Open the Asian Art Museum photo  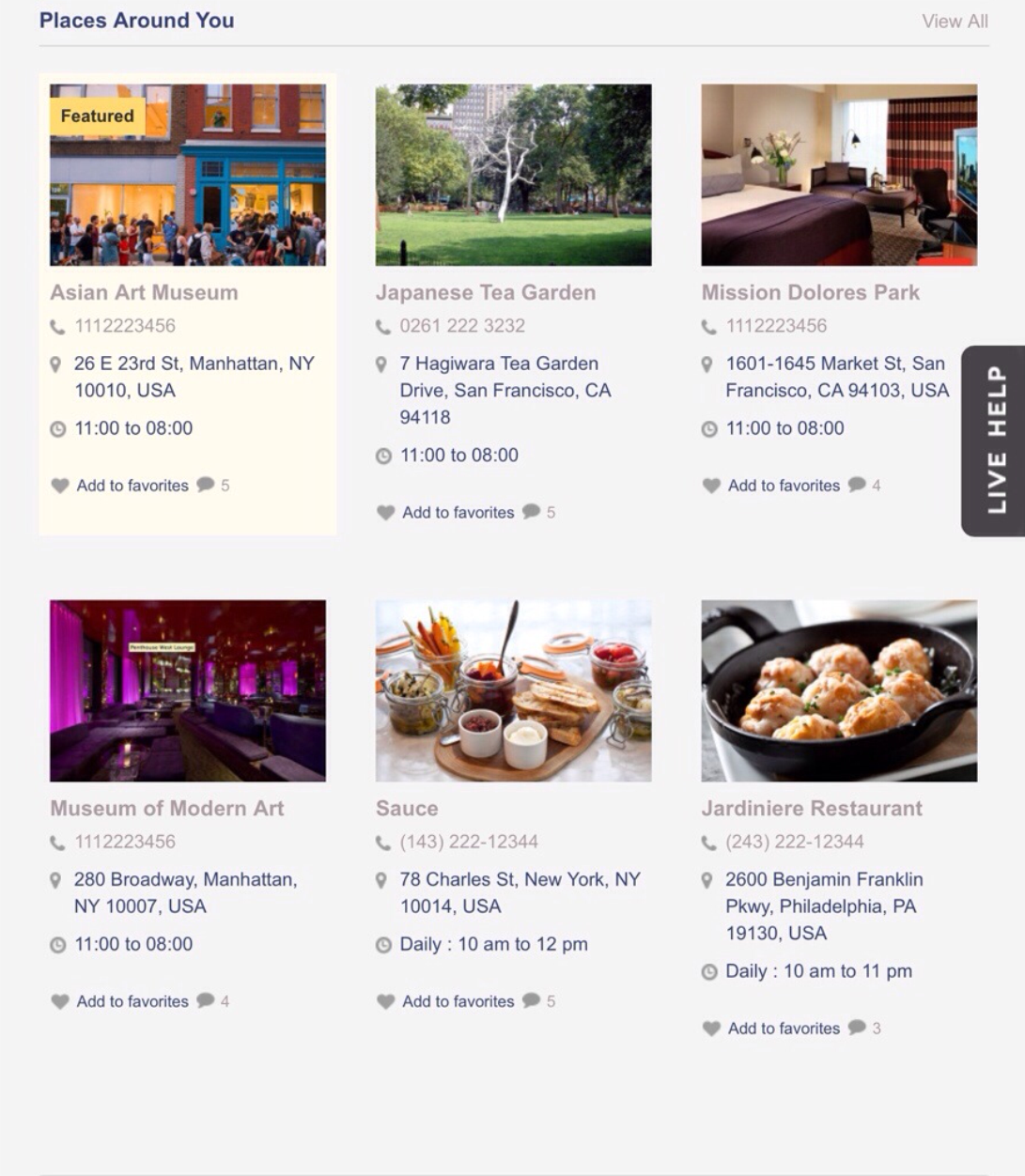point(188,176)
